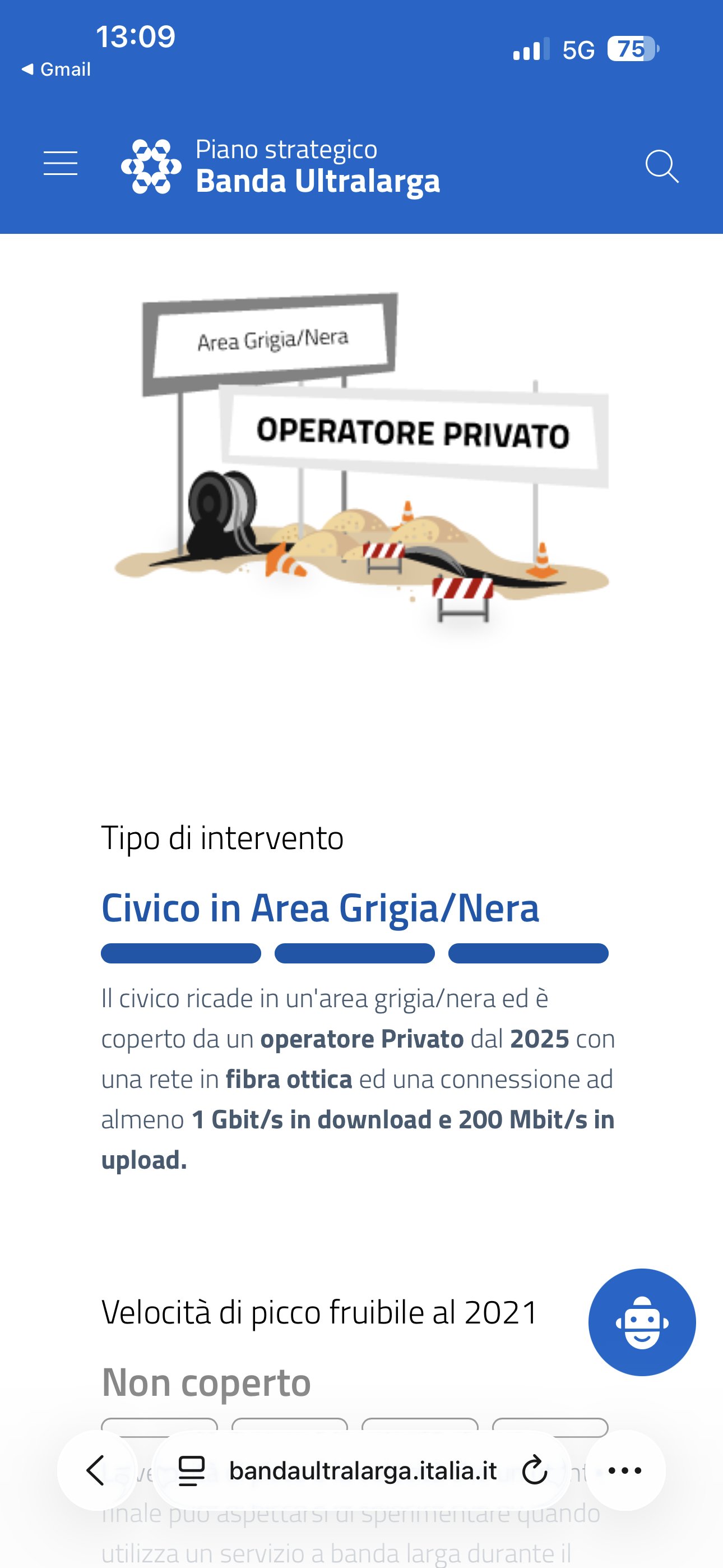Return to Gmail app
Screen dimensions: 723x1568
tap(56, 70)
